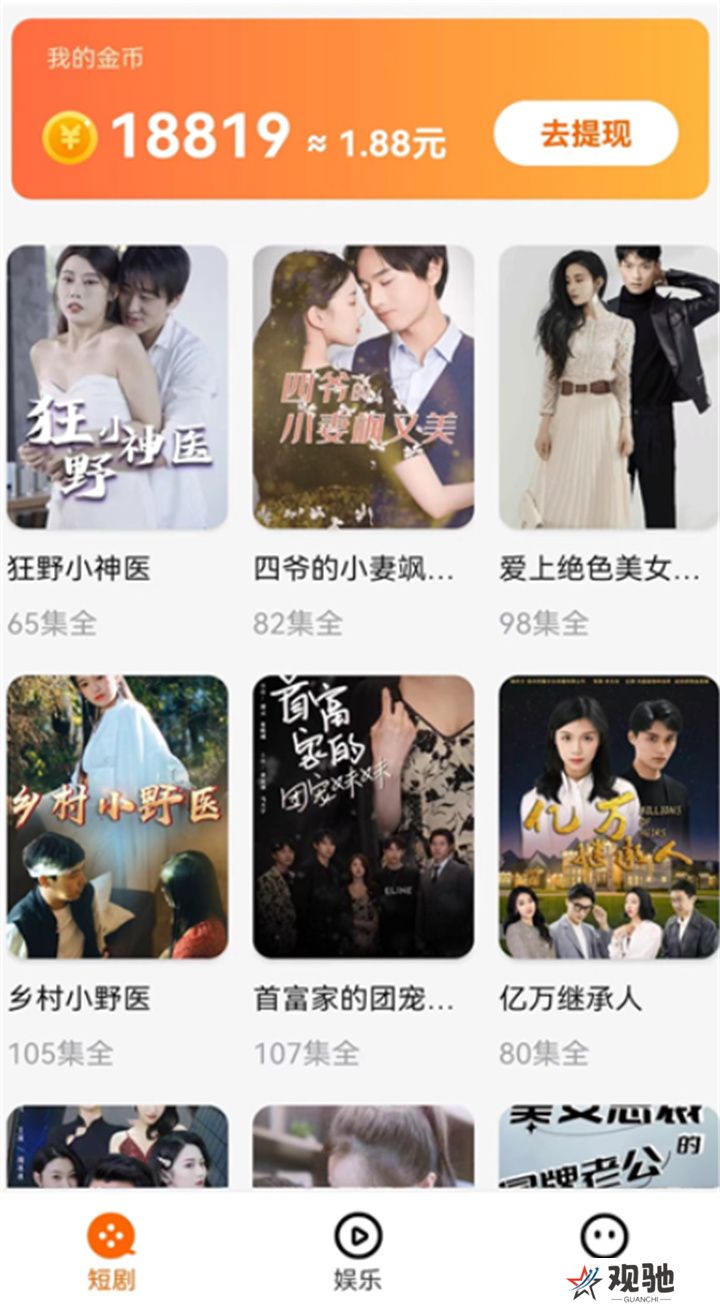Open the drama 乡村小野医

click(x=117, y=817)
